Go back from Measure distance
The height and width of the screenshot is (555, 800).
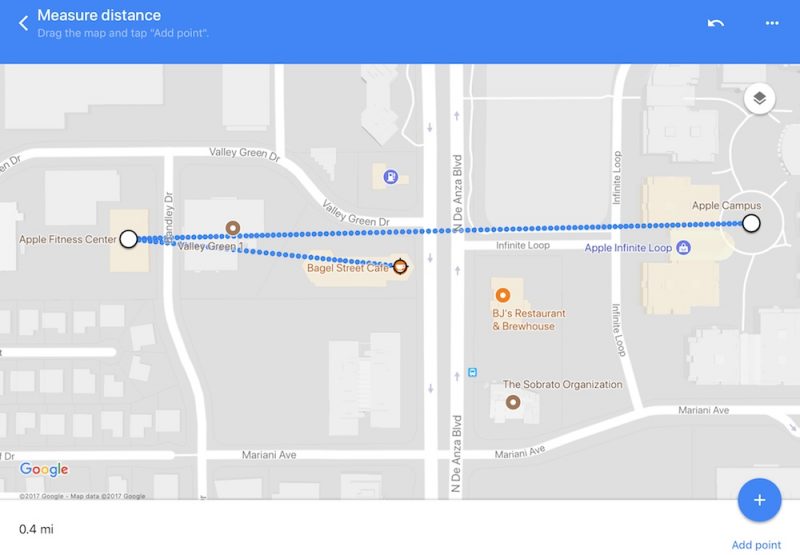(22, 22)
